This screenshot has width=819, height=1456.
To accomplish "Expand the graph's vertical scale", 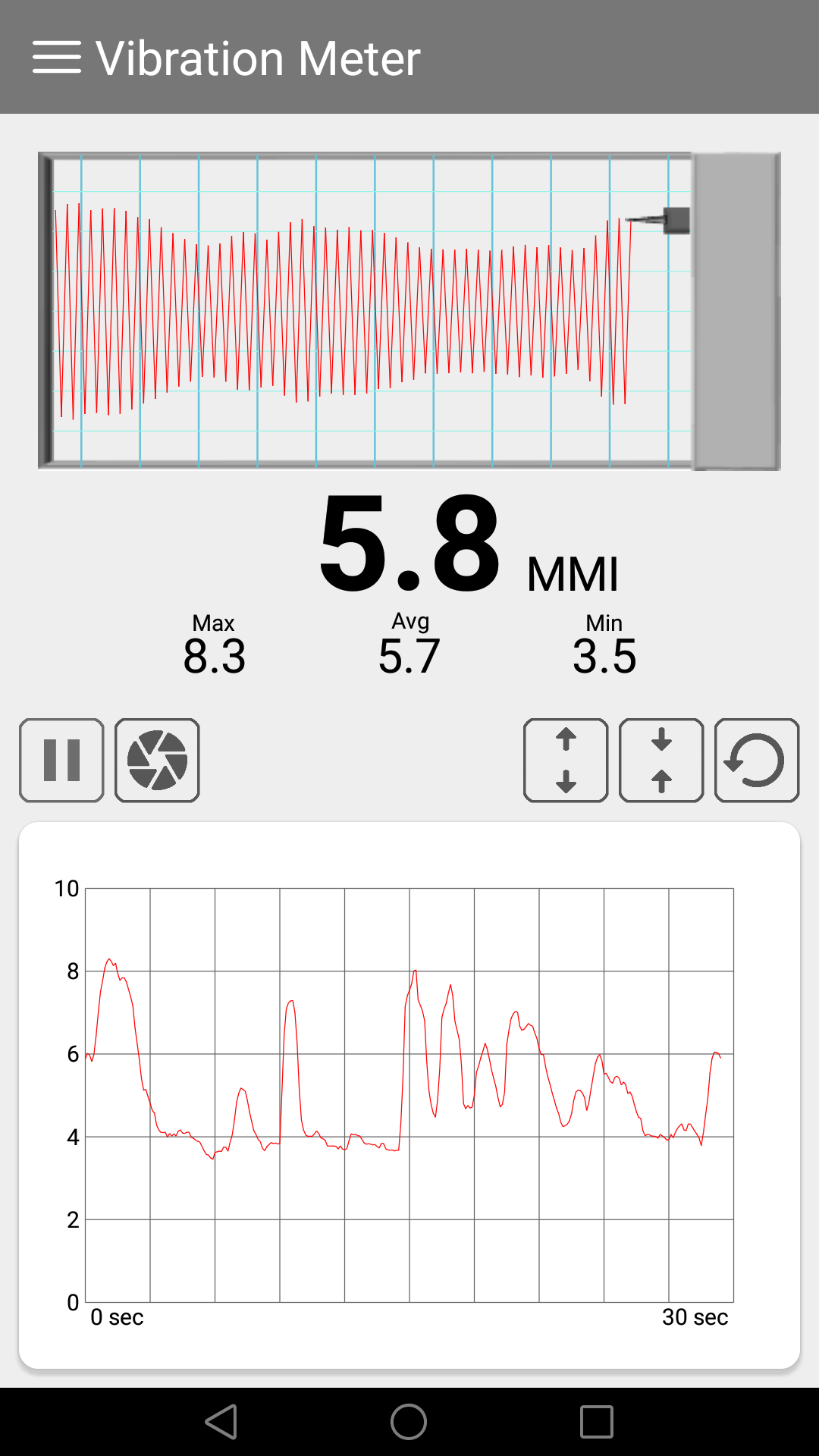I will (x=566, y=760).
